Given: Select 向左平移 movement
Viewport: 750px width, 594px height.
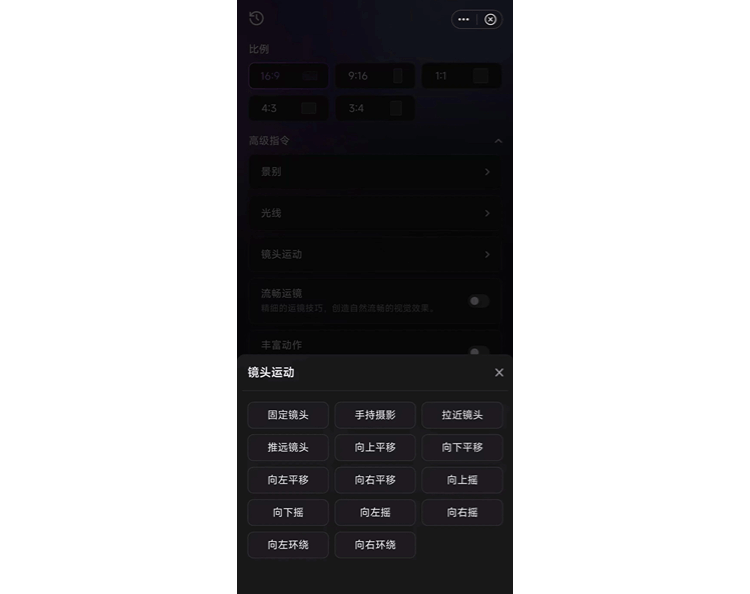Looking at the screenshot, I should coord(288,480).
